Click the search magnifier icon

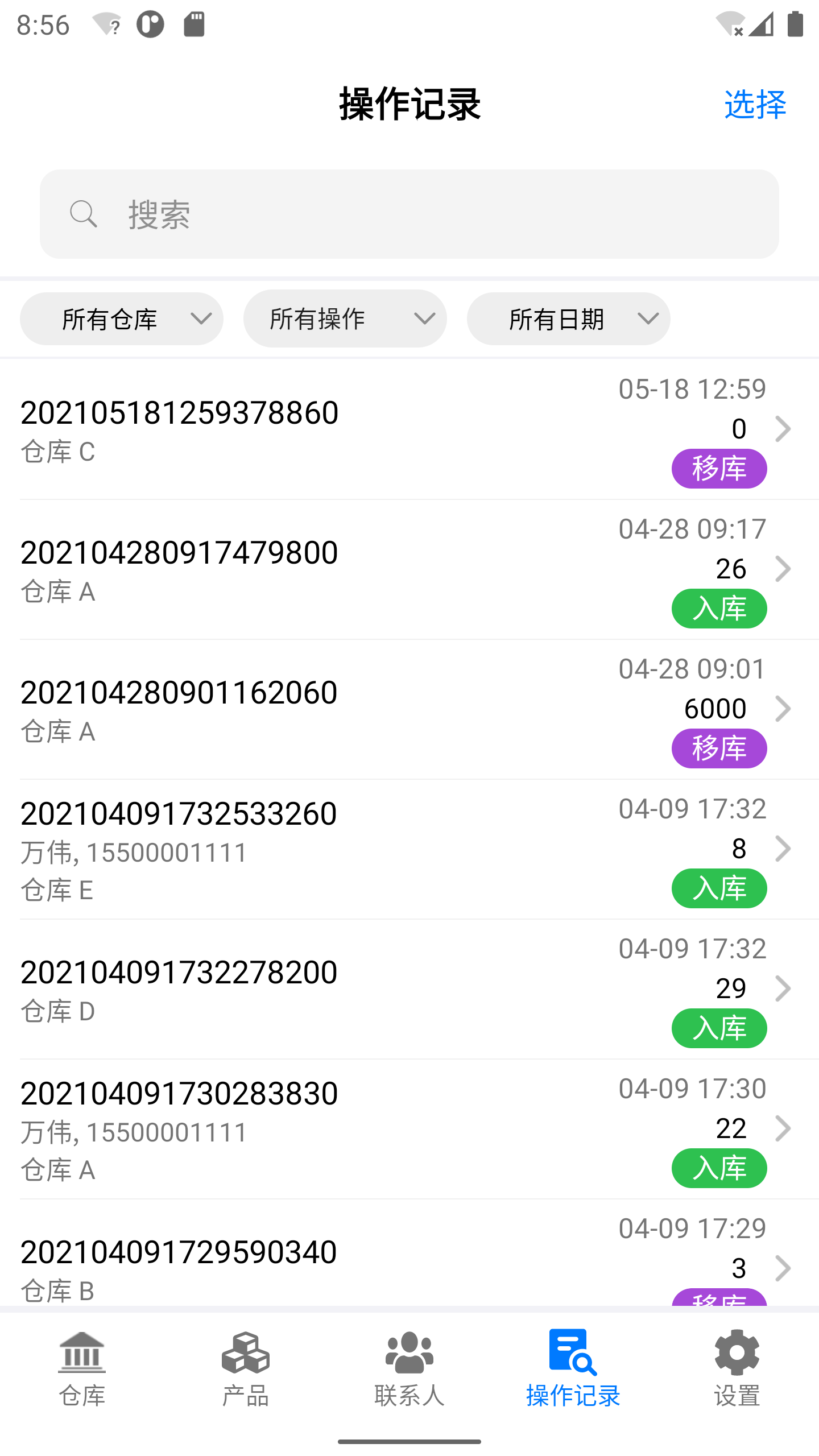(84, 214)
